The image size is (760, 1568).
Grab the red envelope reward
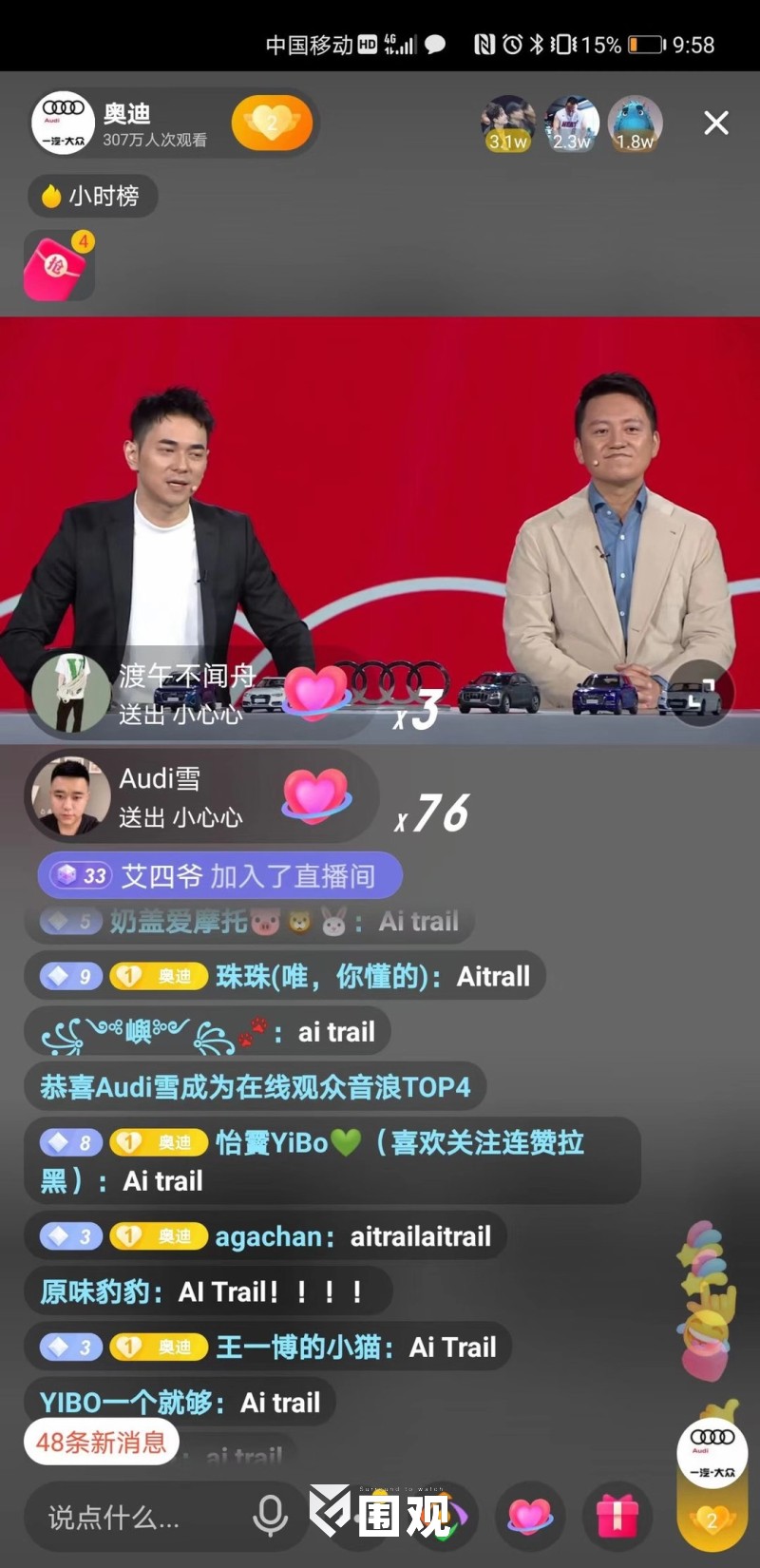tap(59, 266)
